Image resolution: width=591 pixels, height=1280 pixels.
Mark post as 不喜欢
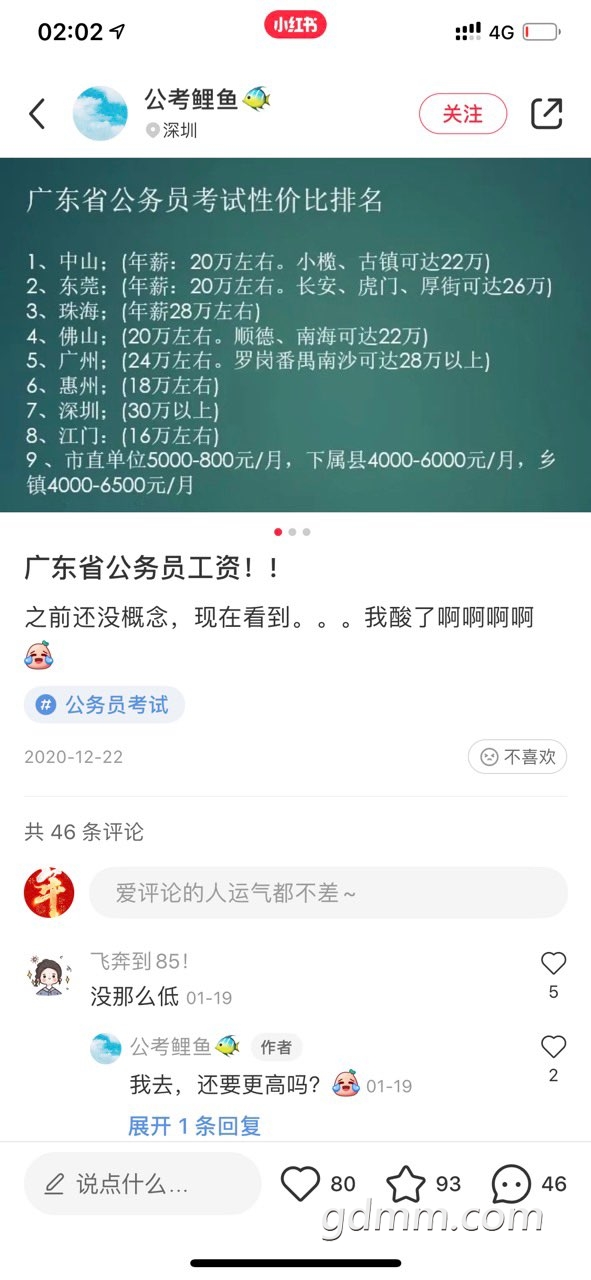pos(517,757)
